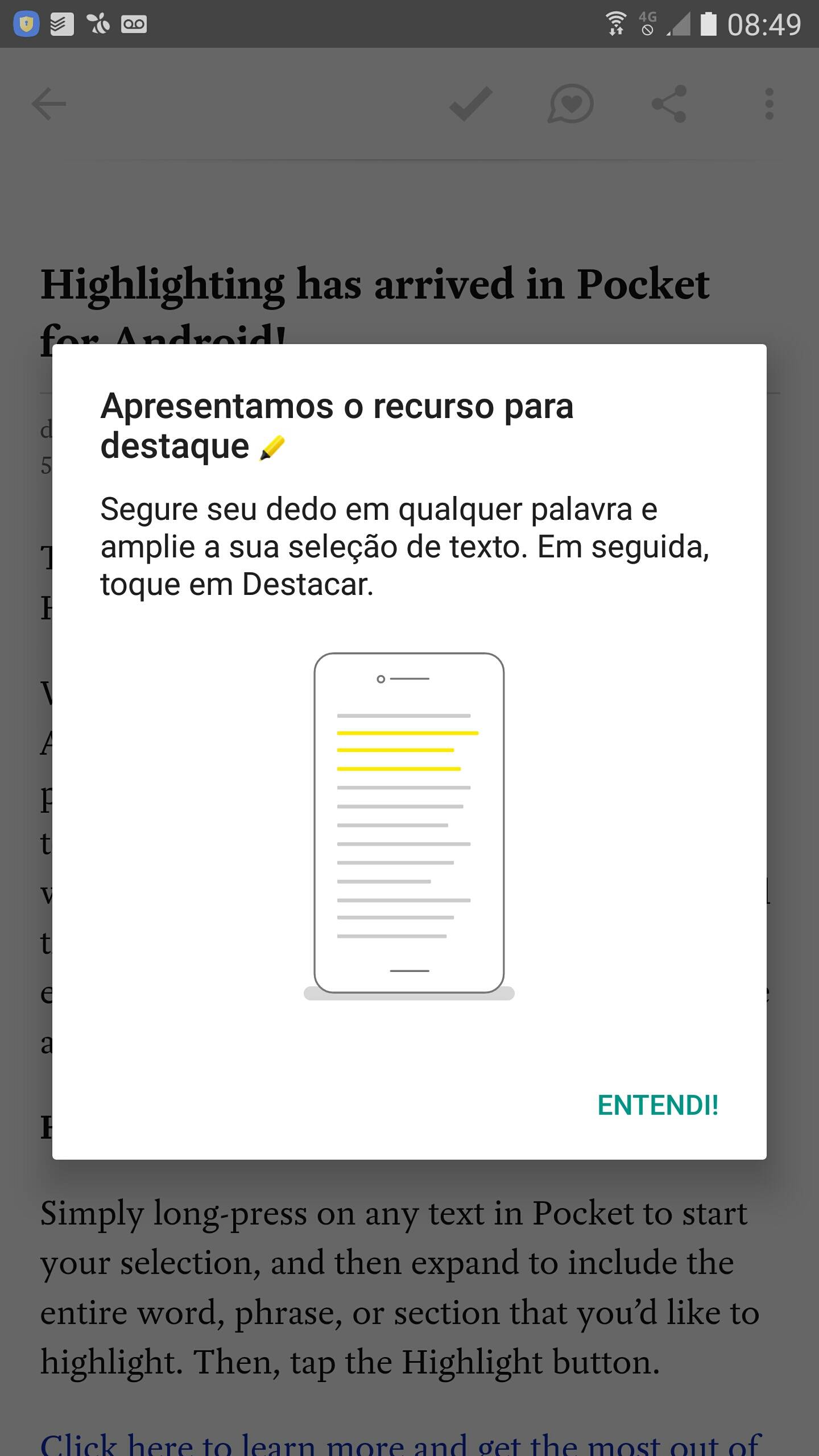Tap the back arrow to exit article
This screenshot has height=1456, width=819.
pos(48,104)
